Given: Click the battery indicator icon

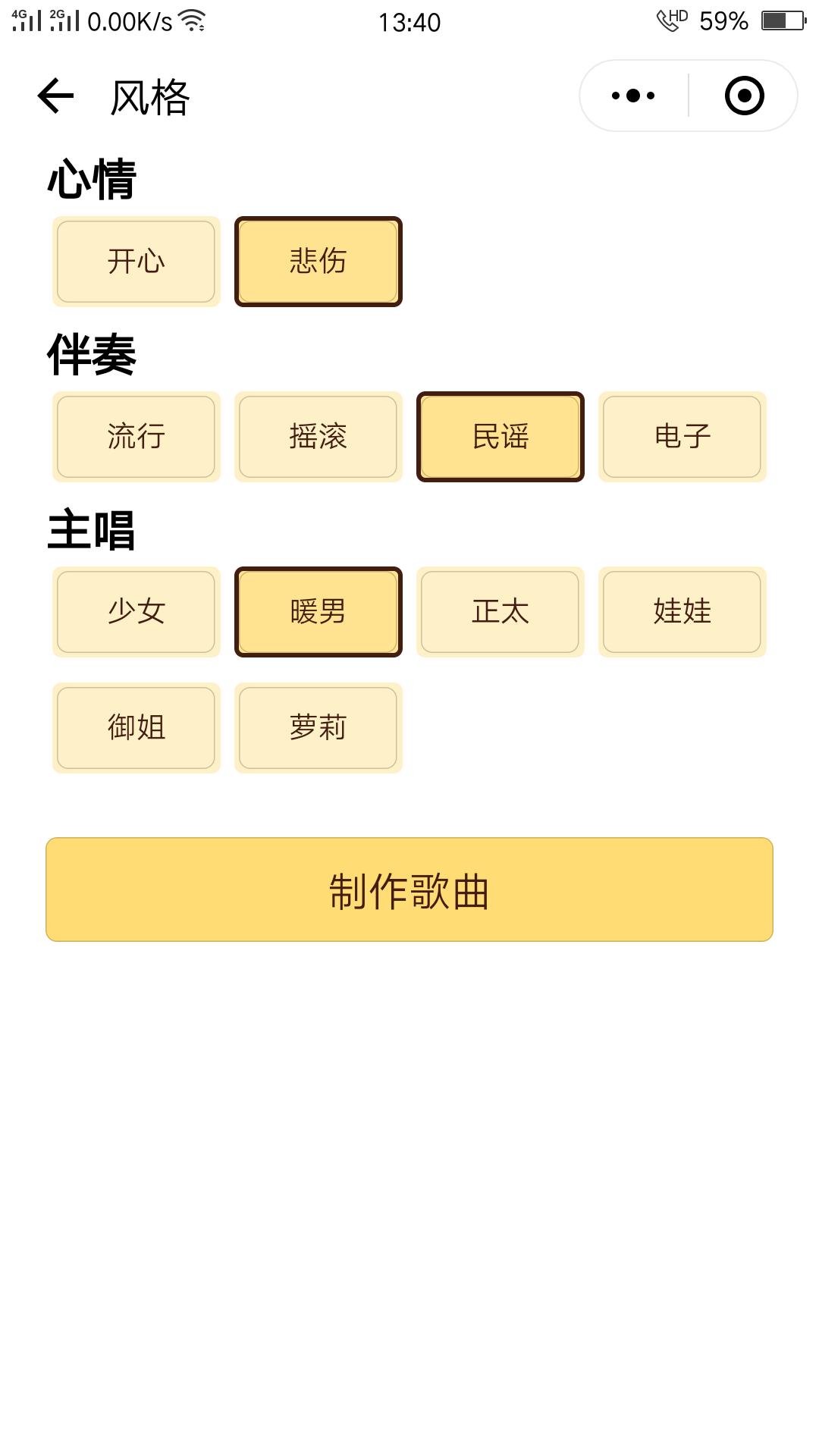Looking at the screenshot, I should (783, 20).
